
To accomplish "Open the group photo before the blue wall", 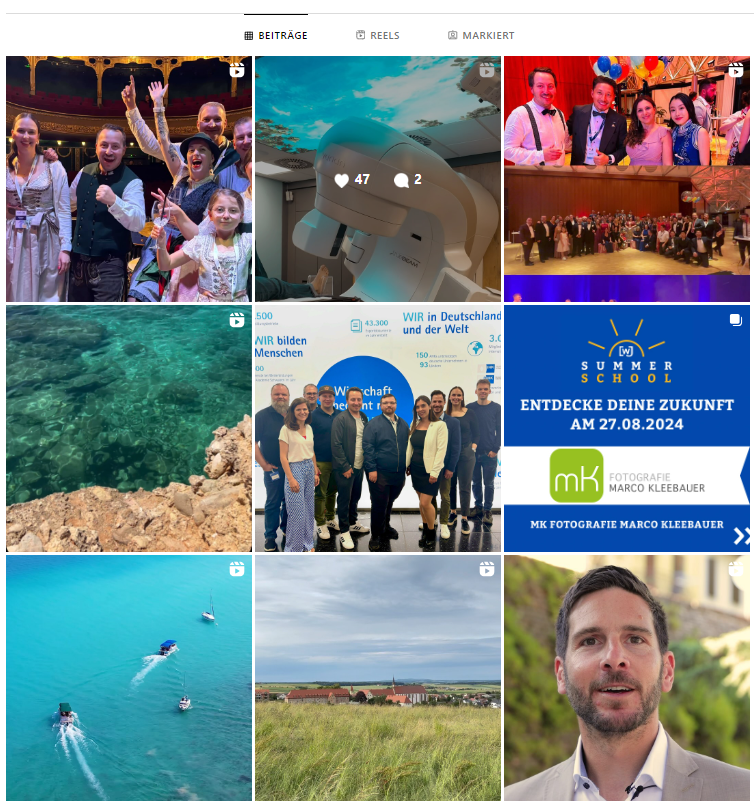I will (378, 428).
